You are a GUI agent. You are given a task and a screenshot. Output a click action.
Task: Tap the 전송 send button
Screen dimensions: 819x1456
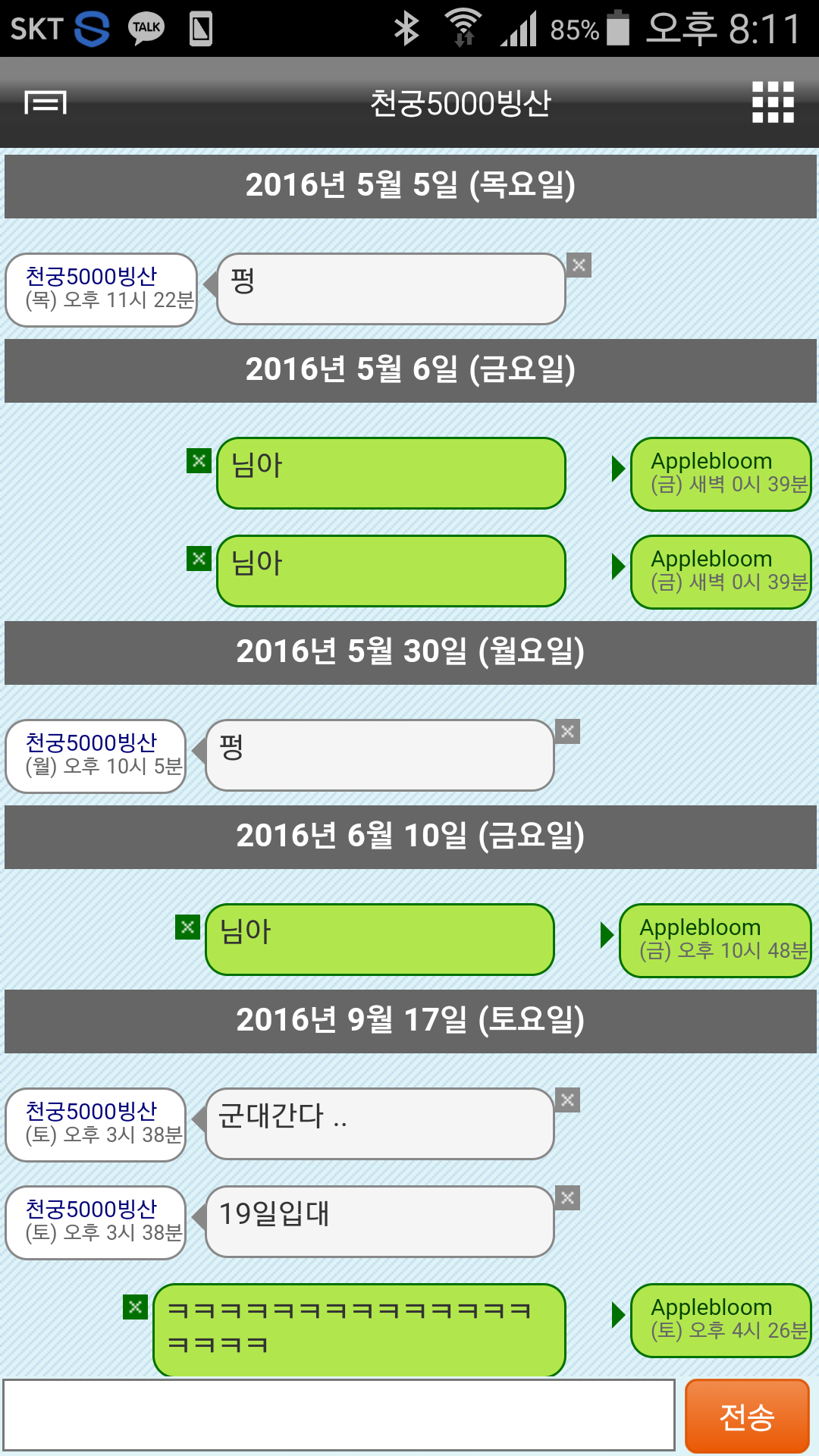[747, 1416]
